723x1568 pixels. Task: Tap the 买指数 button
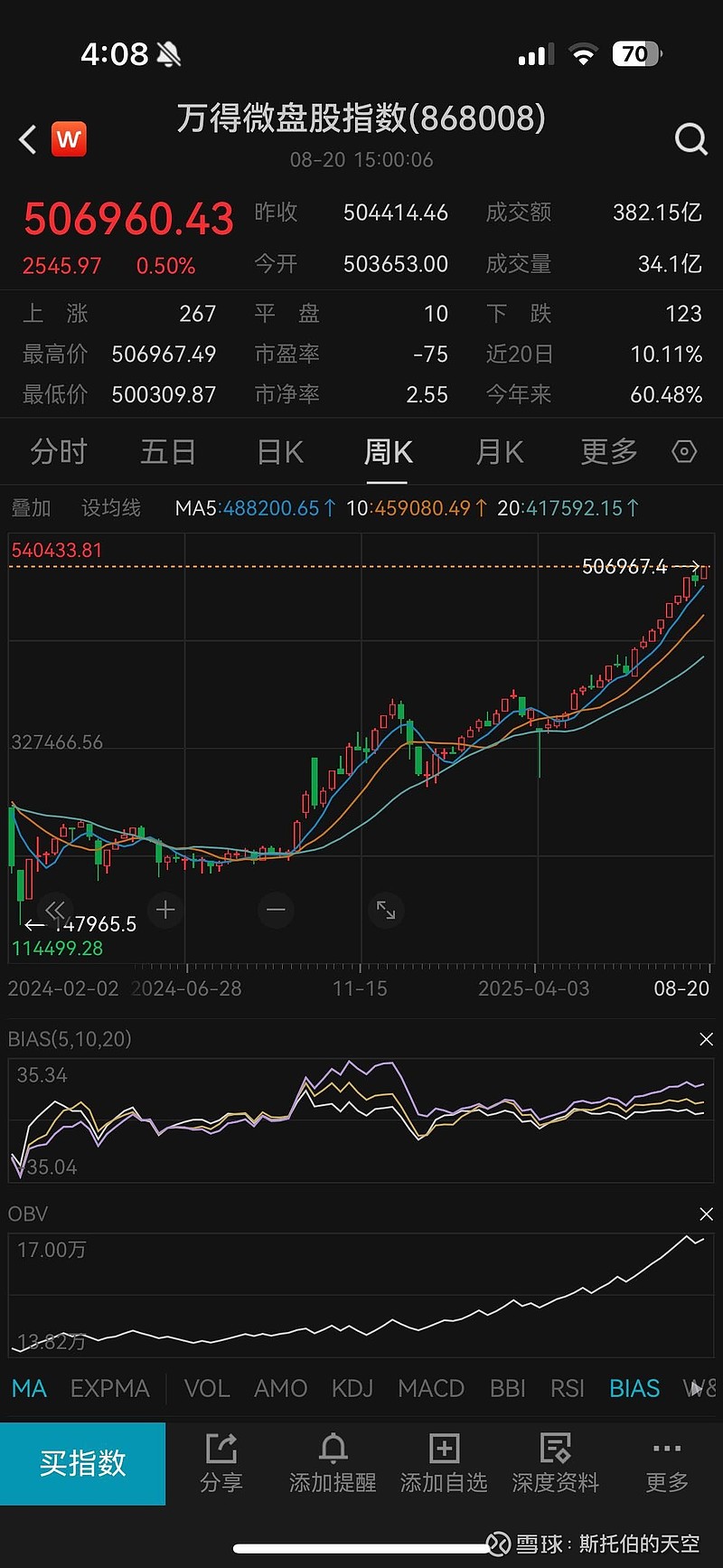[82, 1463]
